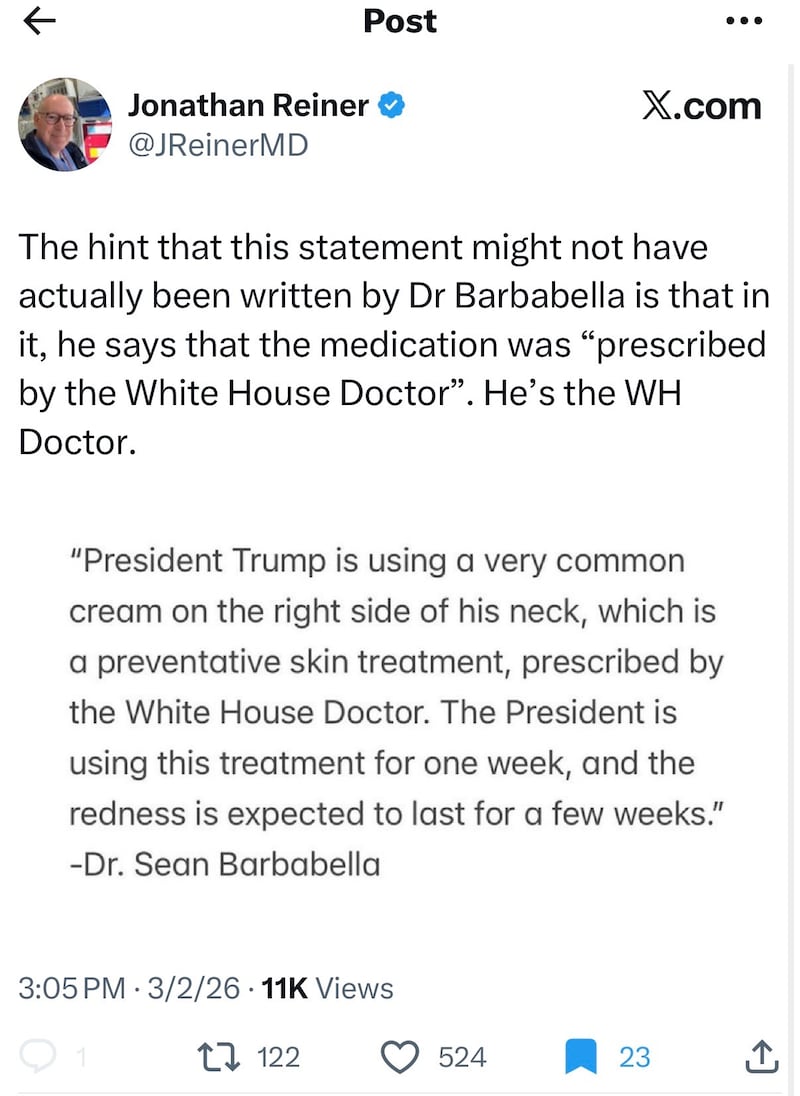Go back from the Post view
The height and width of the screenshot is (1096, 800).
tap(39, 22)
